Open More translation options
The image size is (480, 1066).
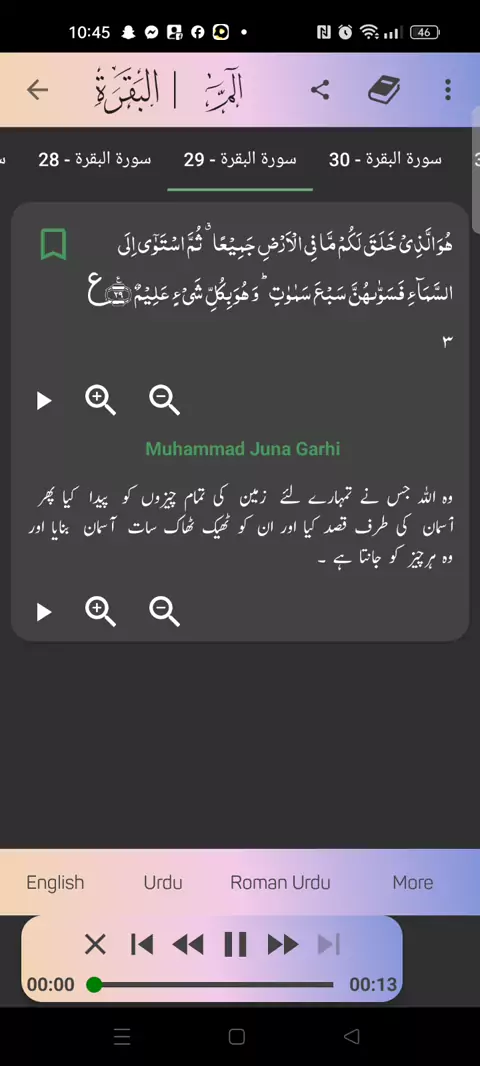click(413, 882)
